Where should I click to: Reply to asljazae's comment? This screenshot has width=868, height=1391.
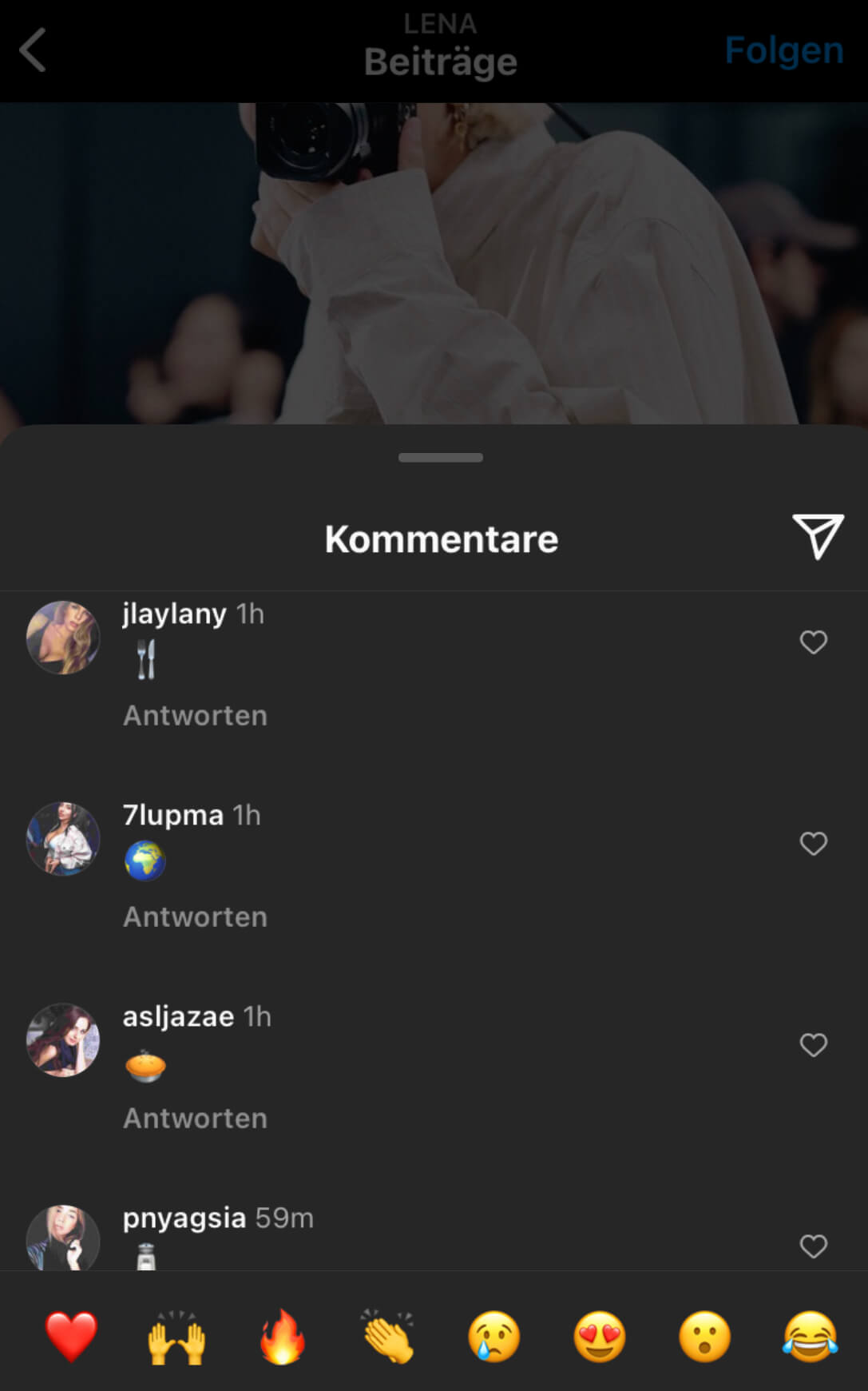tap(195, 1118)
